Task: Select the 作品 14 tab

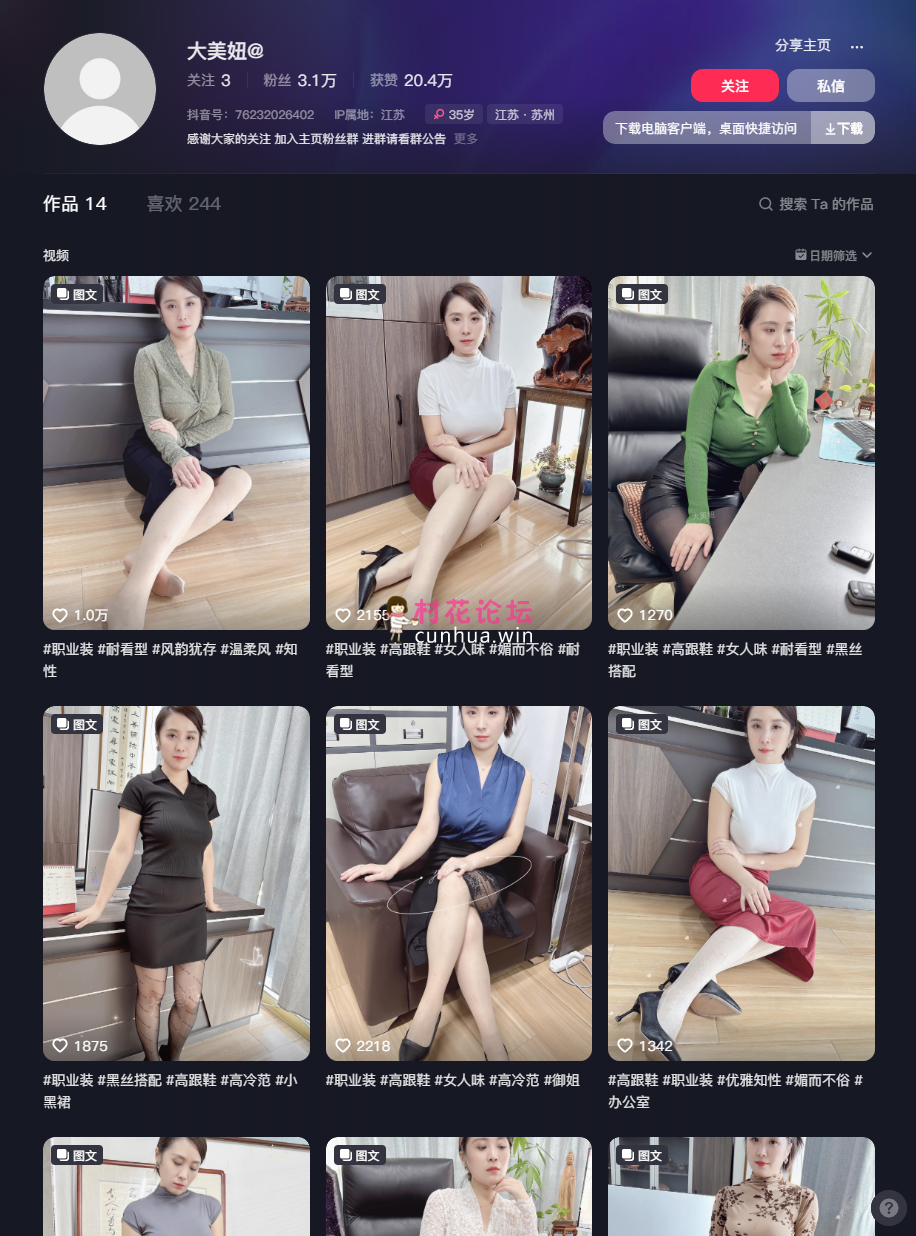Action: point(75,204)
